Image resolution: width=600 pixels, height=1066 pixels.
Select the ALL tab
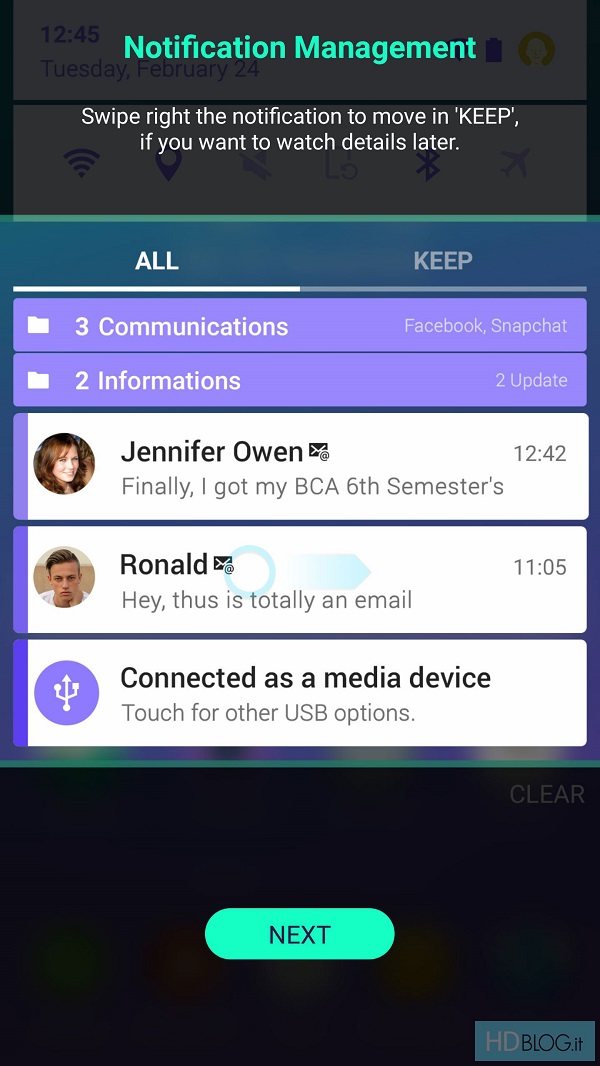(x=156, y=261)
